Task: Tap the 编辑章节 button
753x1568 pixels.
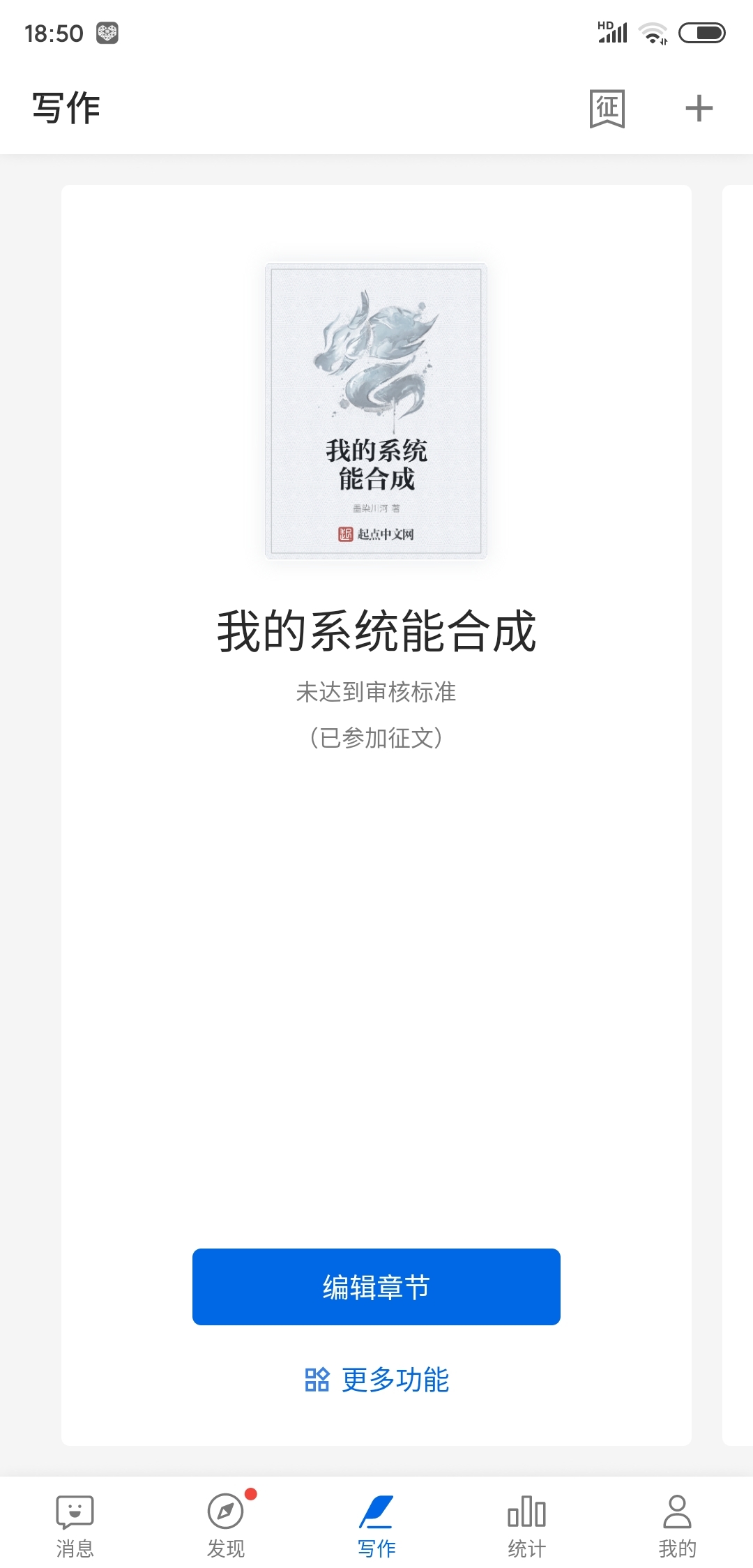Action: pos(376,1287)
